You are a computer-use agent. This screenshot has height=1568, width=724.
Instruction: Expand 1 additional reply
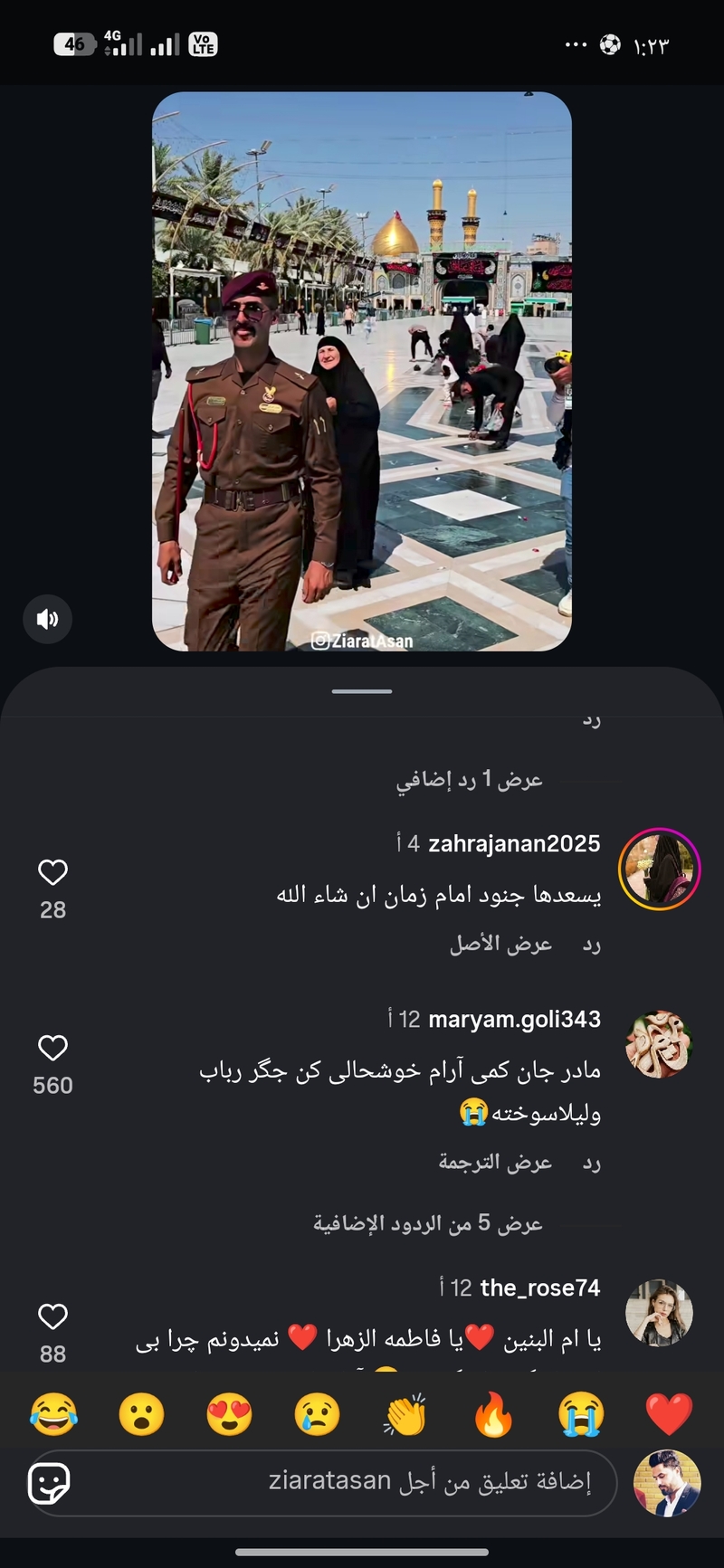(469, 780)
